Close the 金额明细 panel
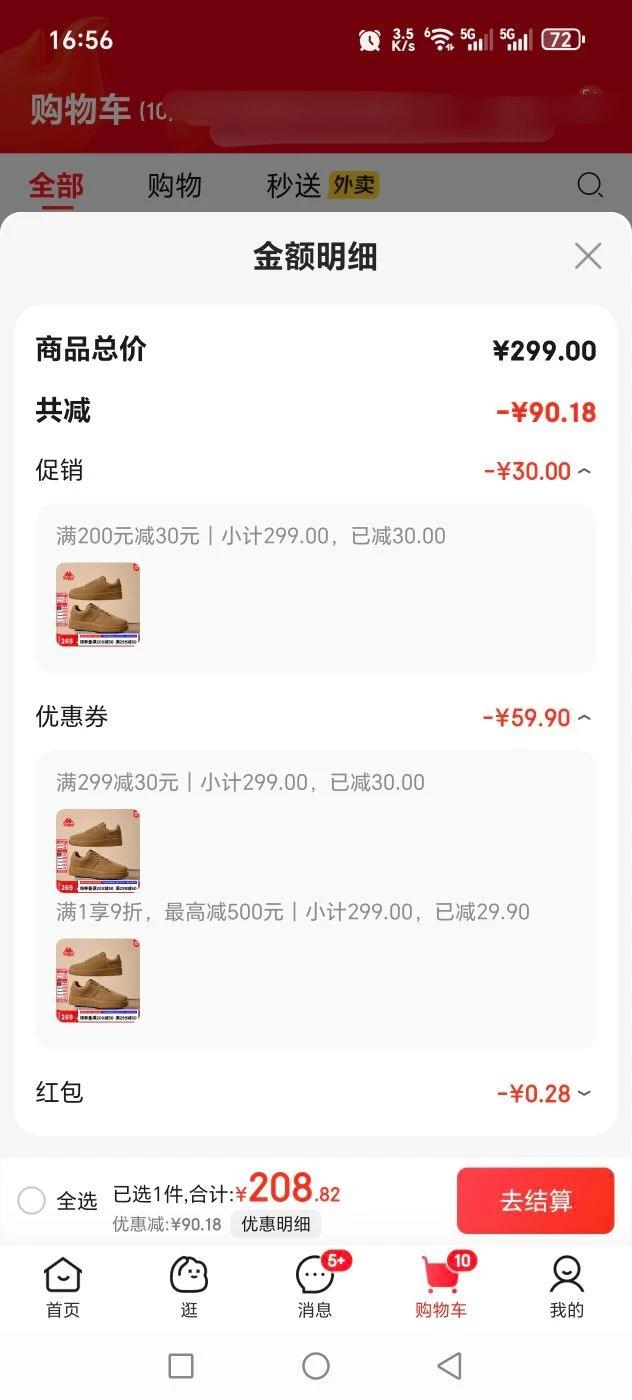Image resolution: width=632 pixels, height=1400 pixels. pyautogui.click(x=588, y=256)
